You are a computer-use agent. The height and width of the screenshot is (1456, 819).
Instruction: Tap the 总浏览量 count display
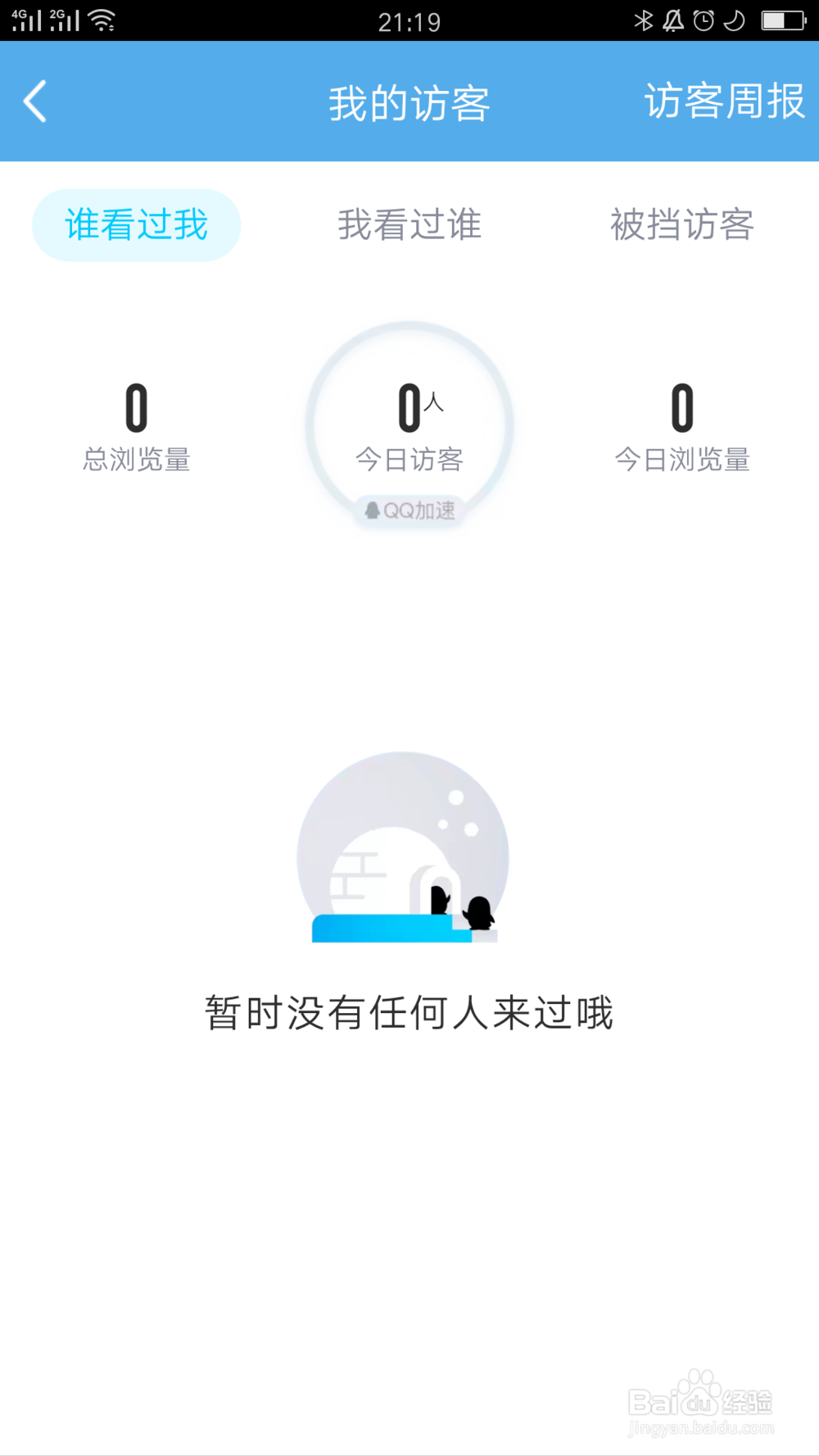pos(136,426)
